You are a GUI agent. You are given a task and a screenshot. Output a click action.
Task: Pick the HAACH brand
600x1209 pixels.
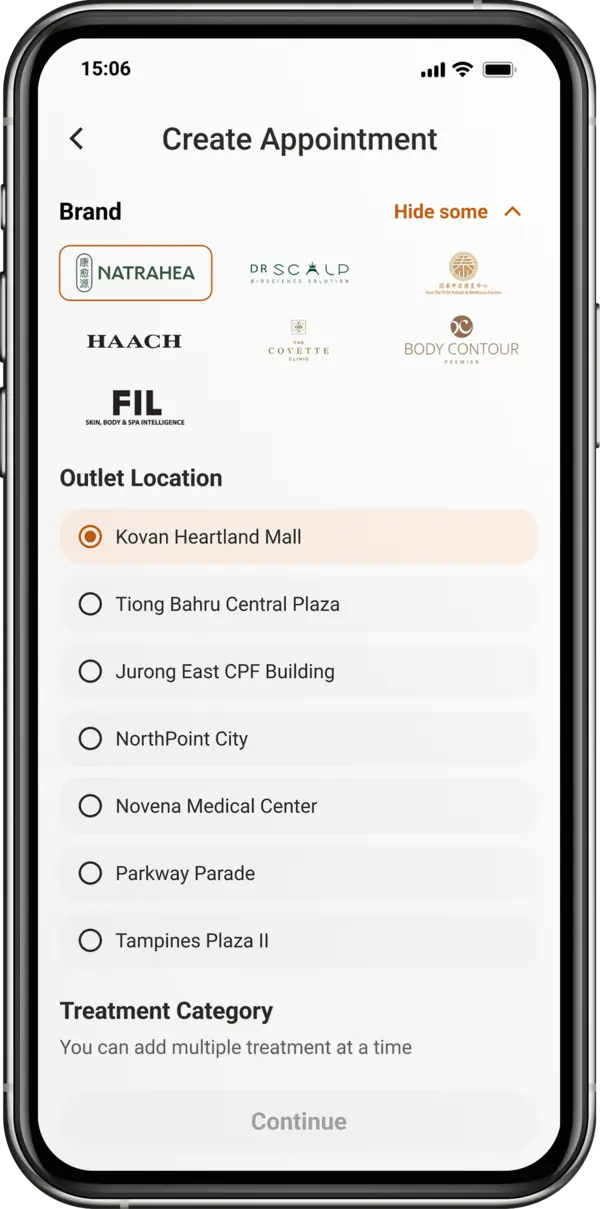point(134,341)
